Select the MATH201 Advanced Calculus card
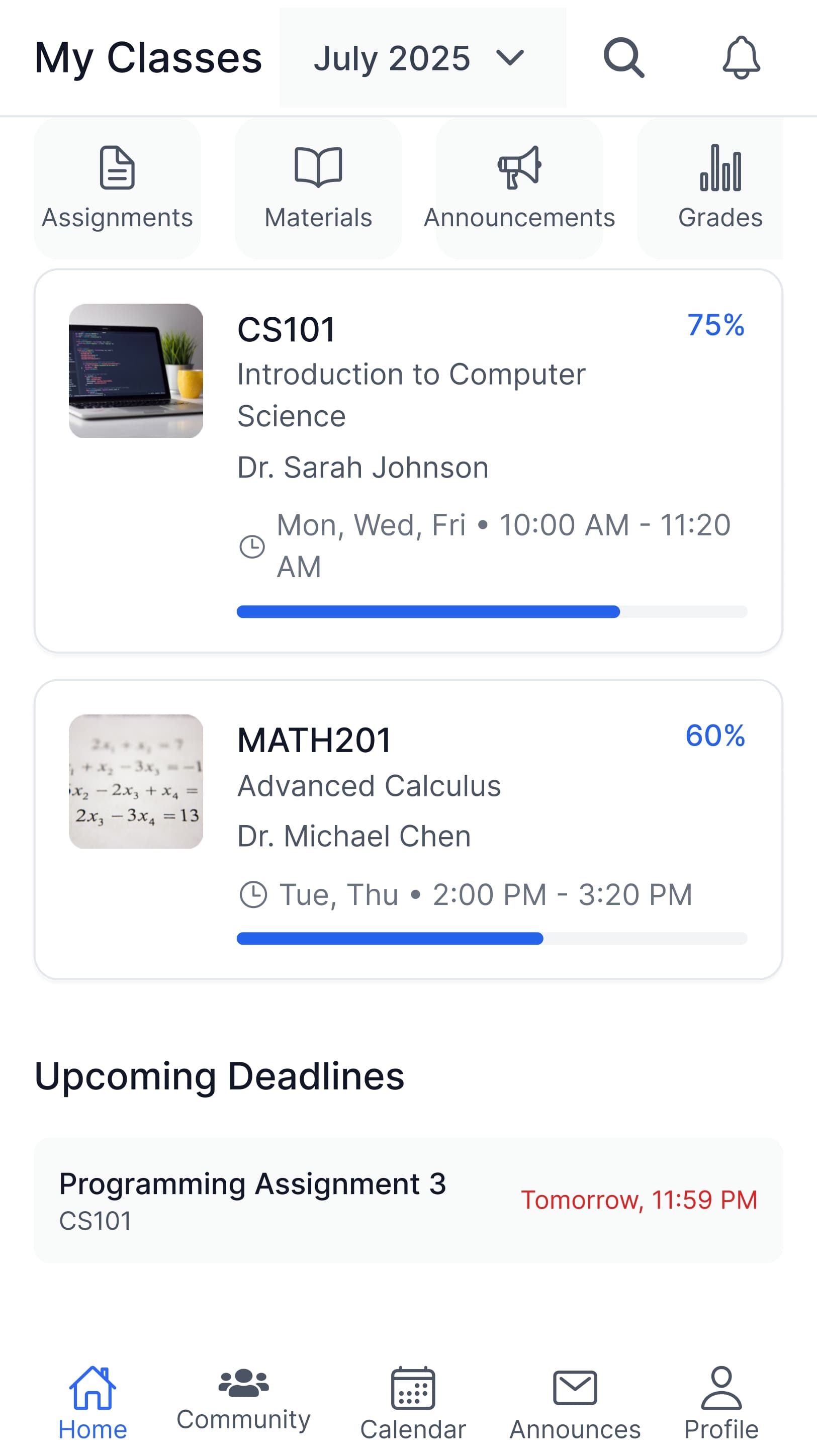This screenshot has width=817, height=1456. tap(408, 829)
